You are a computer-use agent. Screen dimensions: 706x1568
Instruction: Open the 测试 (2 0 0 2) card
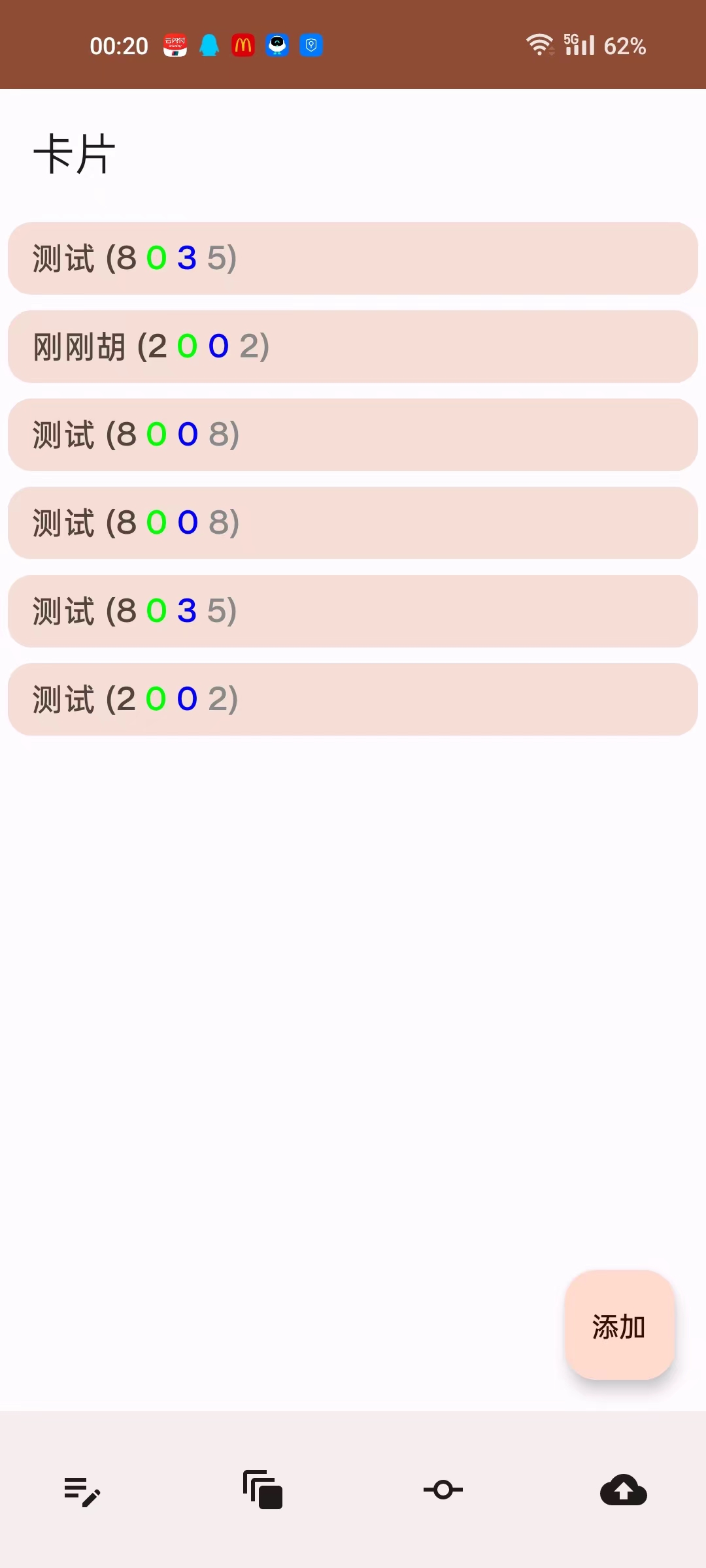pos(353,699)
